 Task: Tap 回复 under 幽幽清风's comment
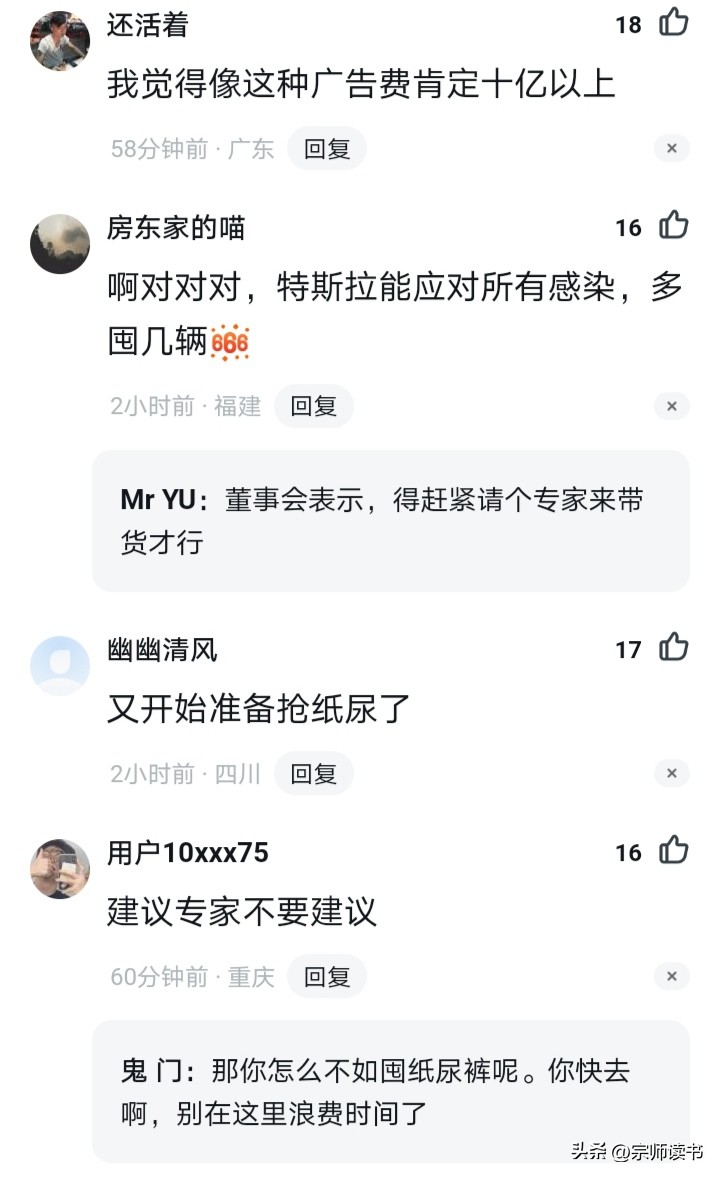[x=313, y=773]
